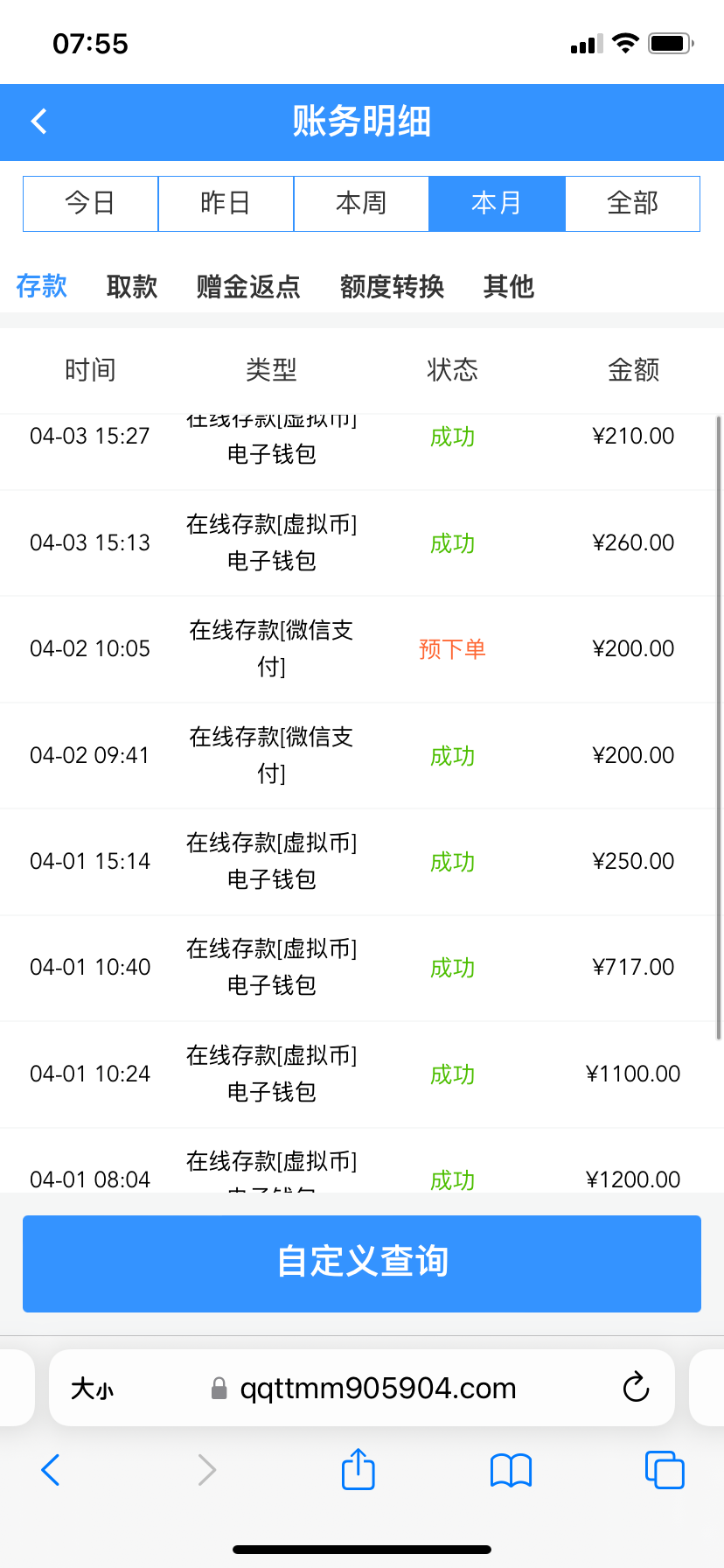
Task: Open Safari bookmarks
Action: pyautogui.click(x=512, y=1470)
